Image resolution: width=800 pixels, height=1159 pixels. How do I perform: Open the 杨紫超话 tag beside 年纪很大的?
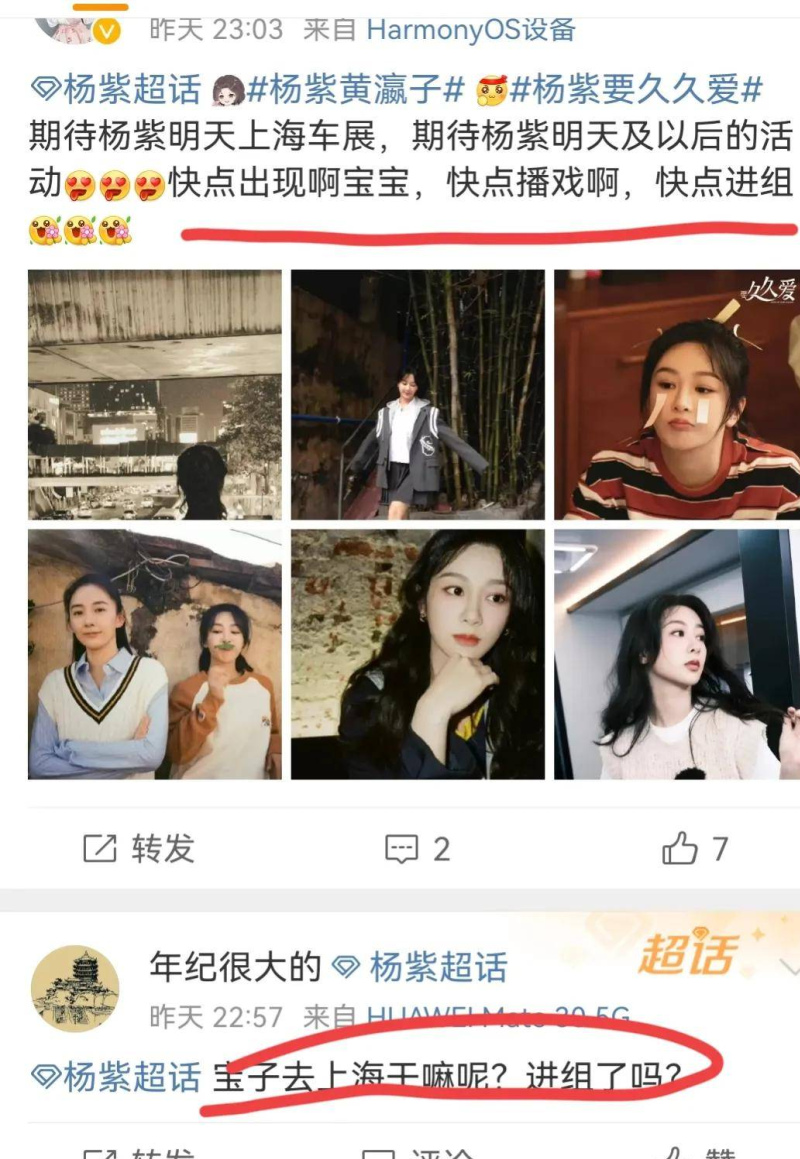click(422, 966)
